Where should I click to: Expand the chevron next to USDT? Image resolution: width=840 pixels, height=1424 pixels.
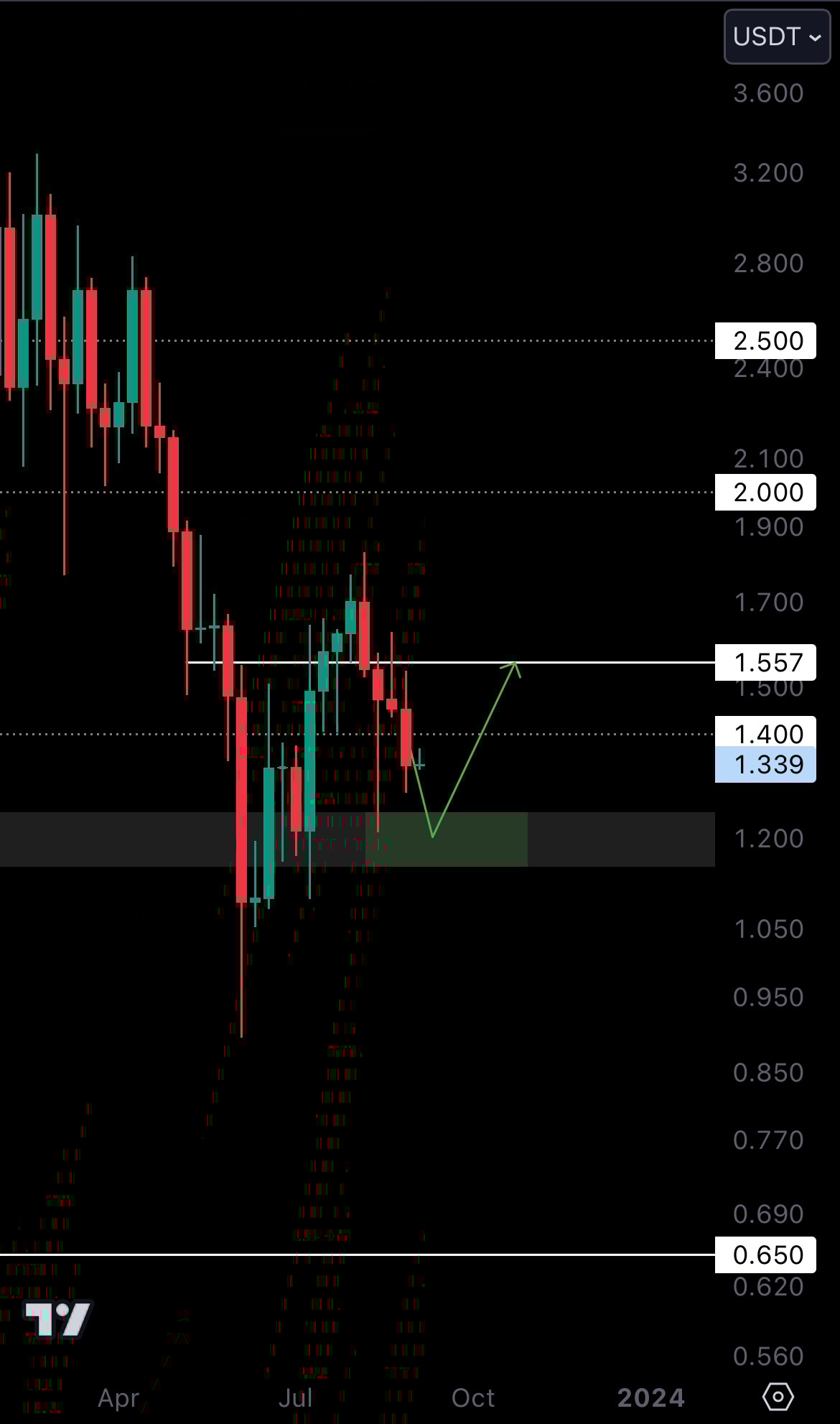[x=816, y=37]
